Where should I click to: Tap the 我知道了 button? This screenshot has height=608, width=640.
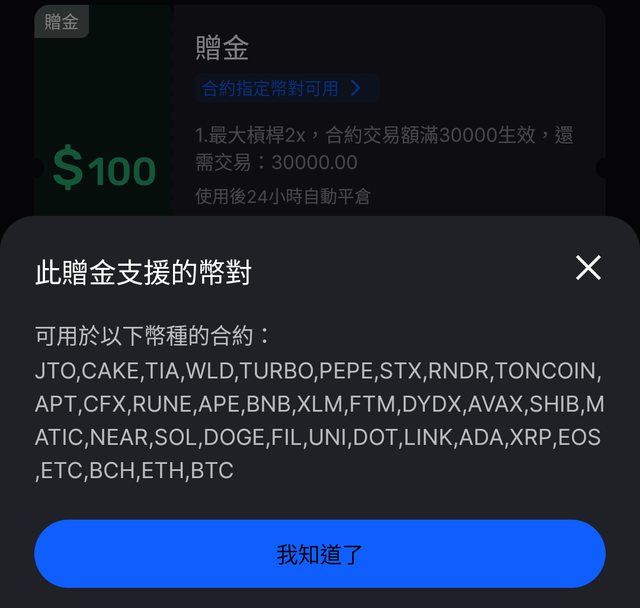(320, 554)
